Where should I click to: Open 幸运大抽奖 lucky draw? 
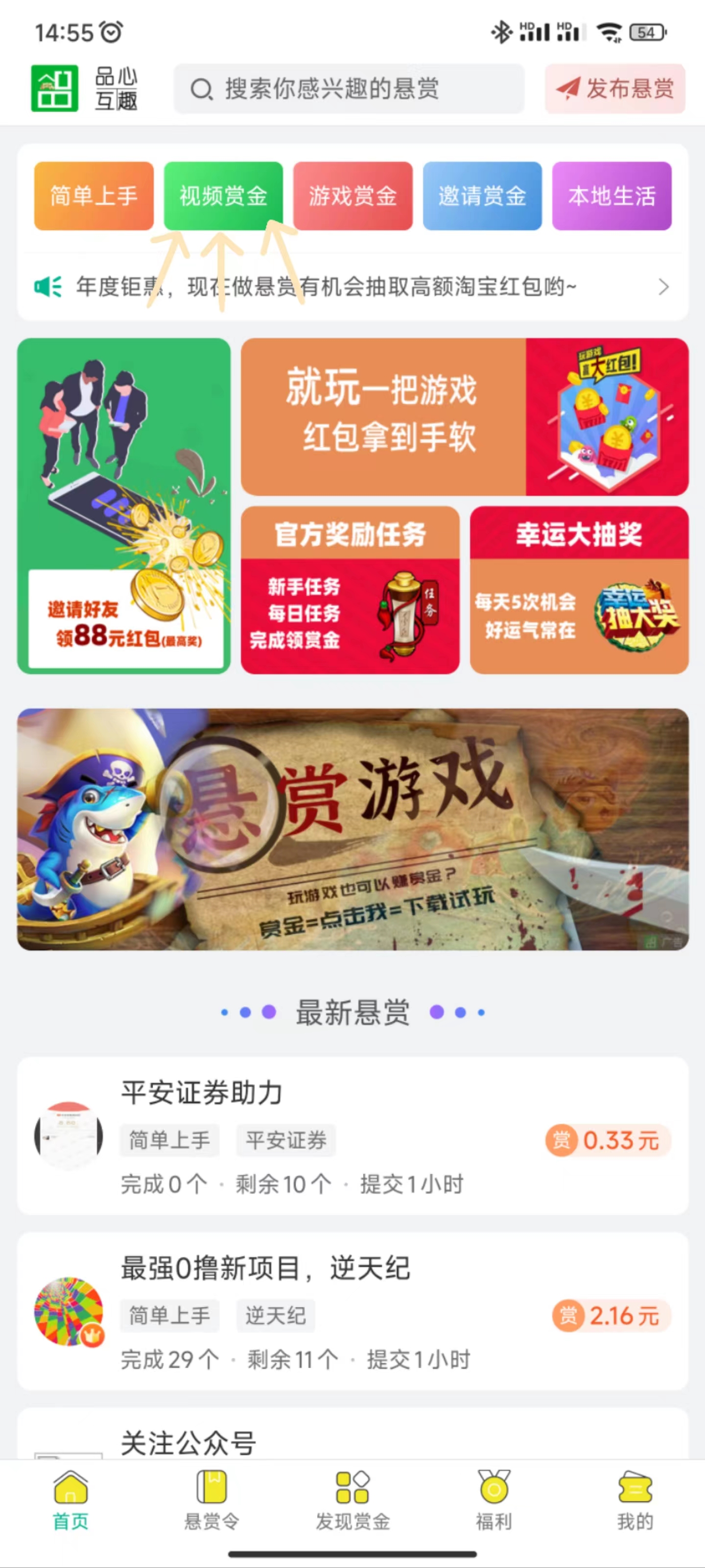tap(577, 590)
